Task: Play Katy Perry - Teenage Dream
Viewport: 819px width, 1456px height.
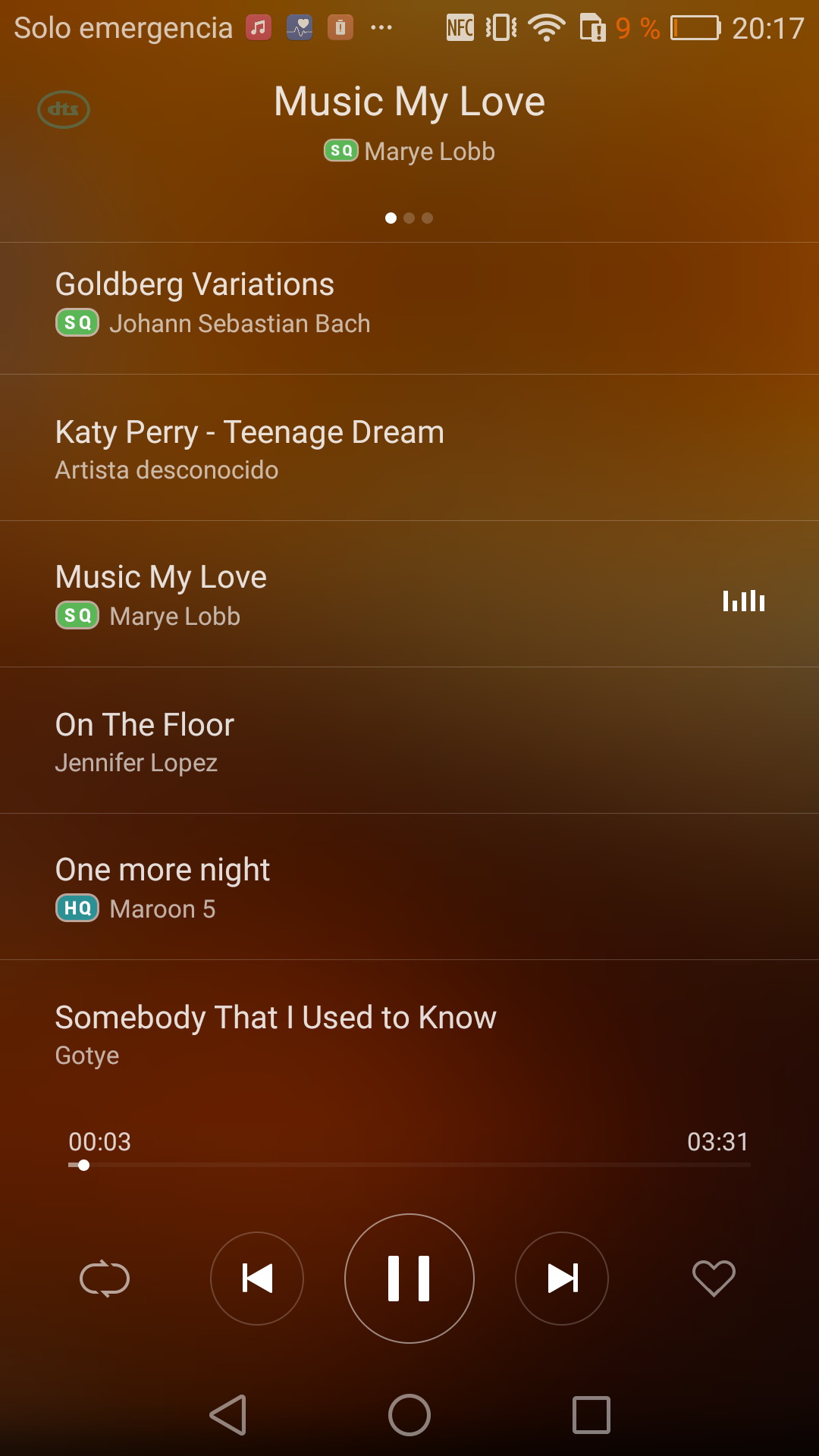Action: click(x=409, y=447)
